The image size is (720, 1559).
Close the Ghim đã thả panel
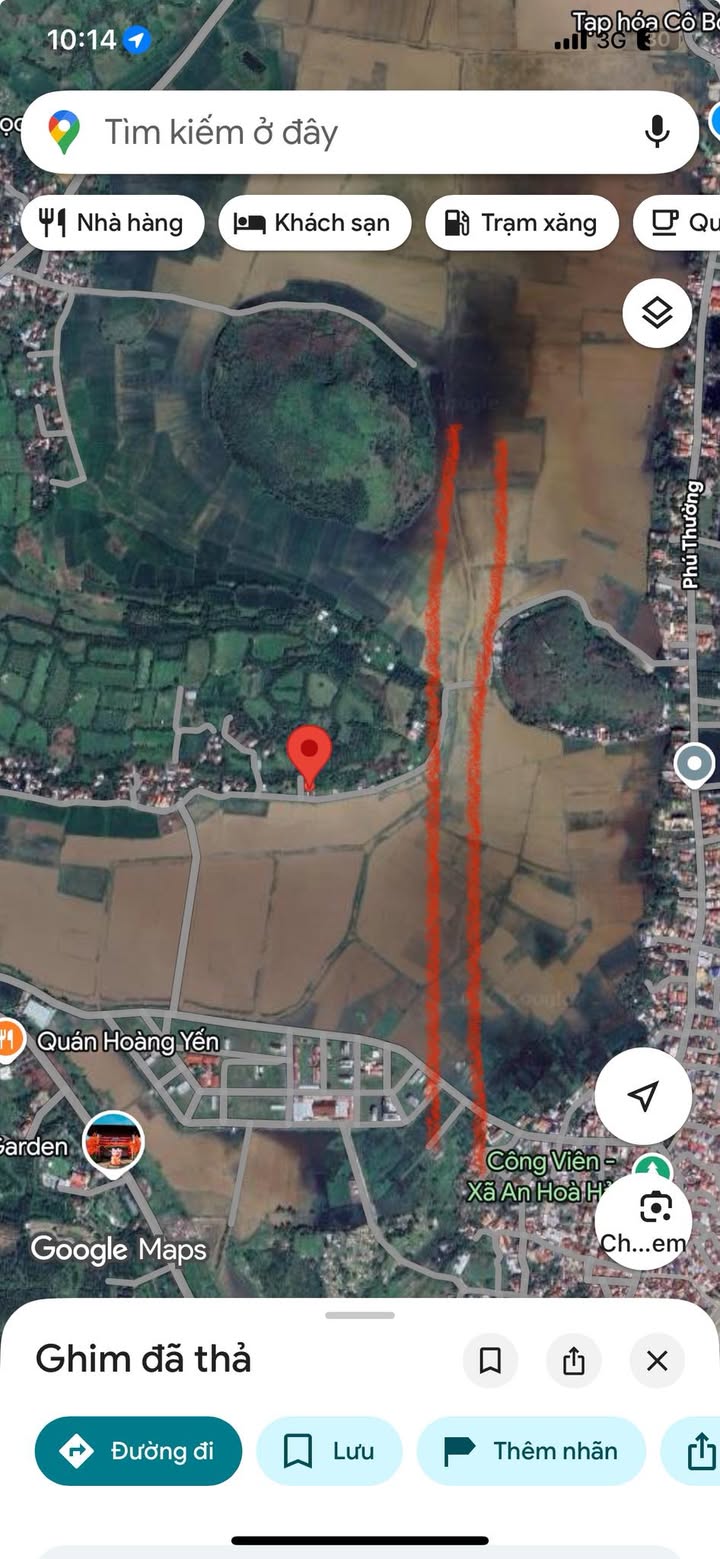(x=657, y=1360)
